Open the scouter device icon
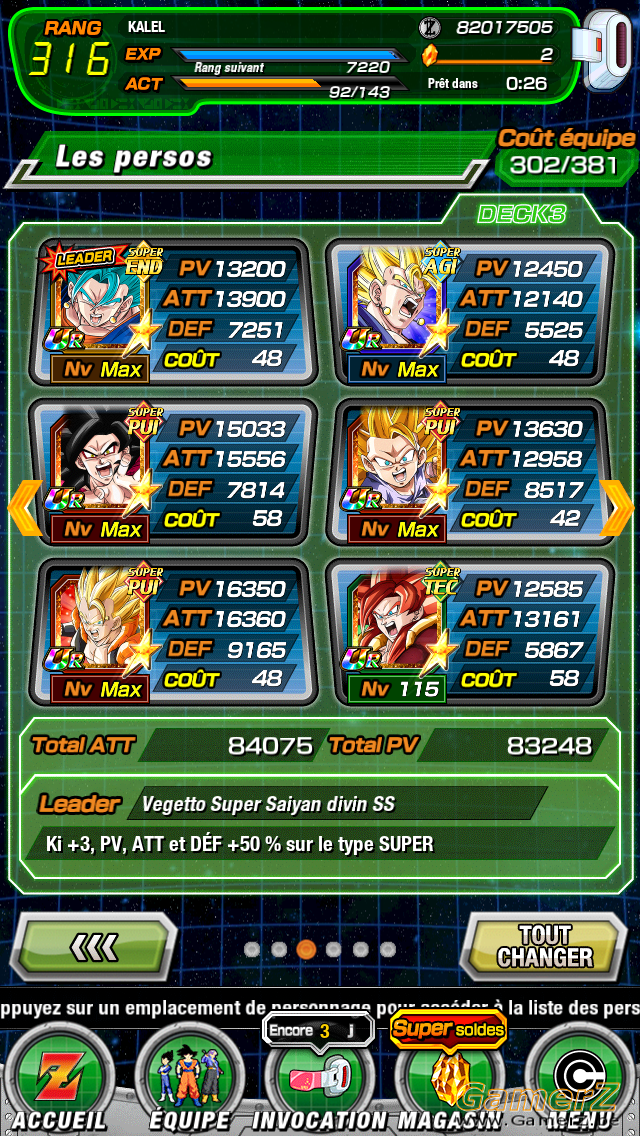 604,51
